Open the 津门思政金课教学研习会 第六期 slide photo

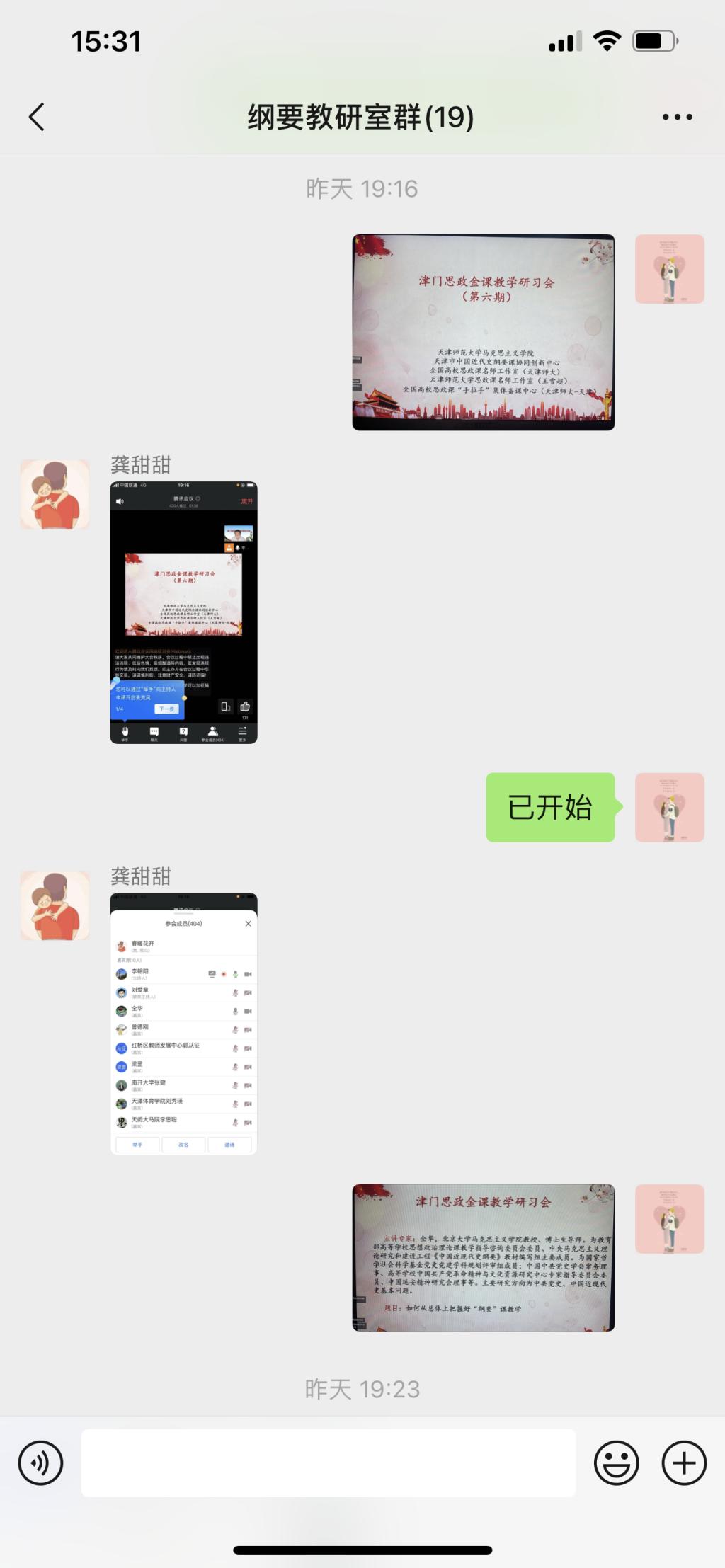tap(484, 332)
